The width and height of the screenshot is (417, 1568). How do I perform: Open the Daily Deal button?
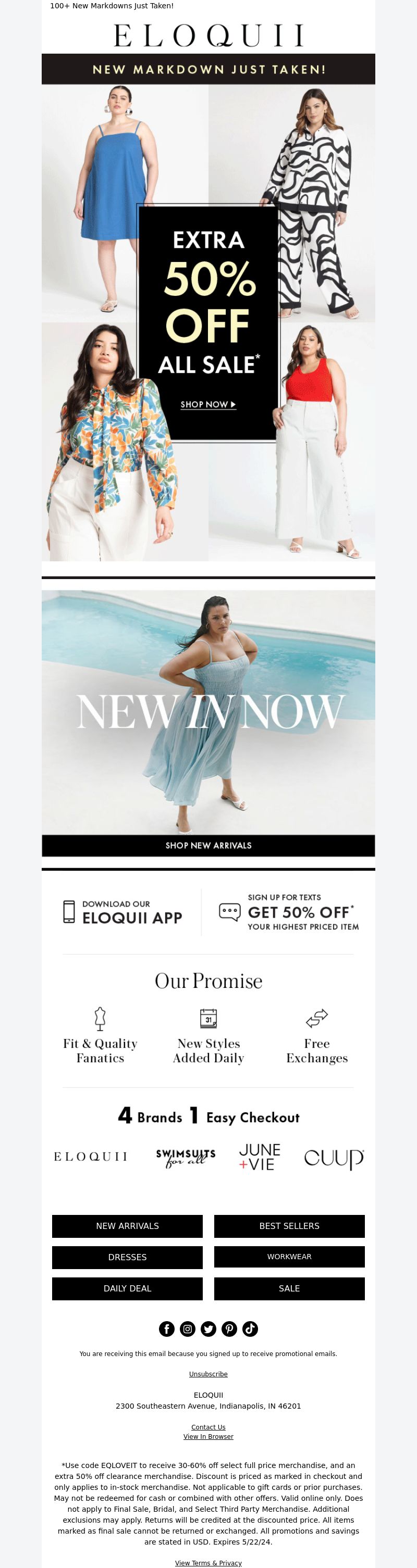pos(127,1288)
